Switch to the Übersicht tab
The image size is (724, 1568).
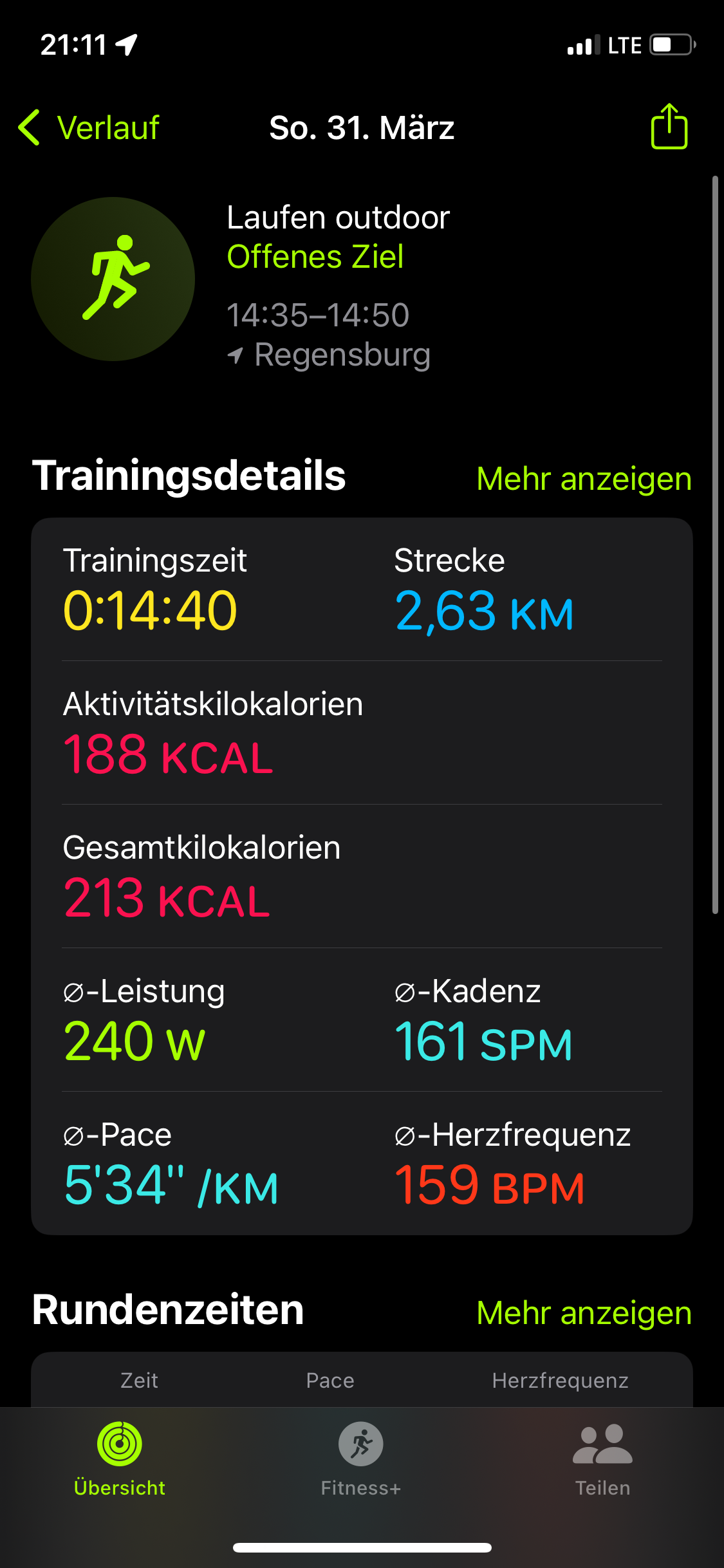tap(120, 1459)
